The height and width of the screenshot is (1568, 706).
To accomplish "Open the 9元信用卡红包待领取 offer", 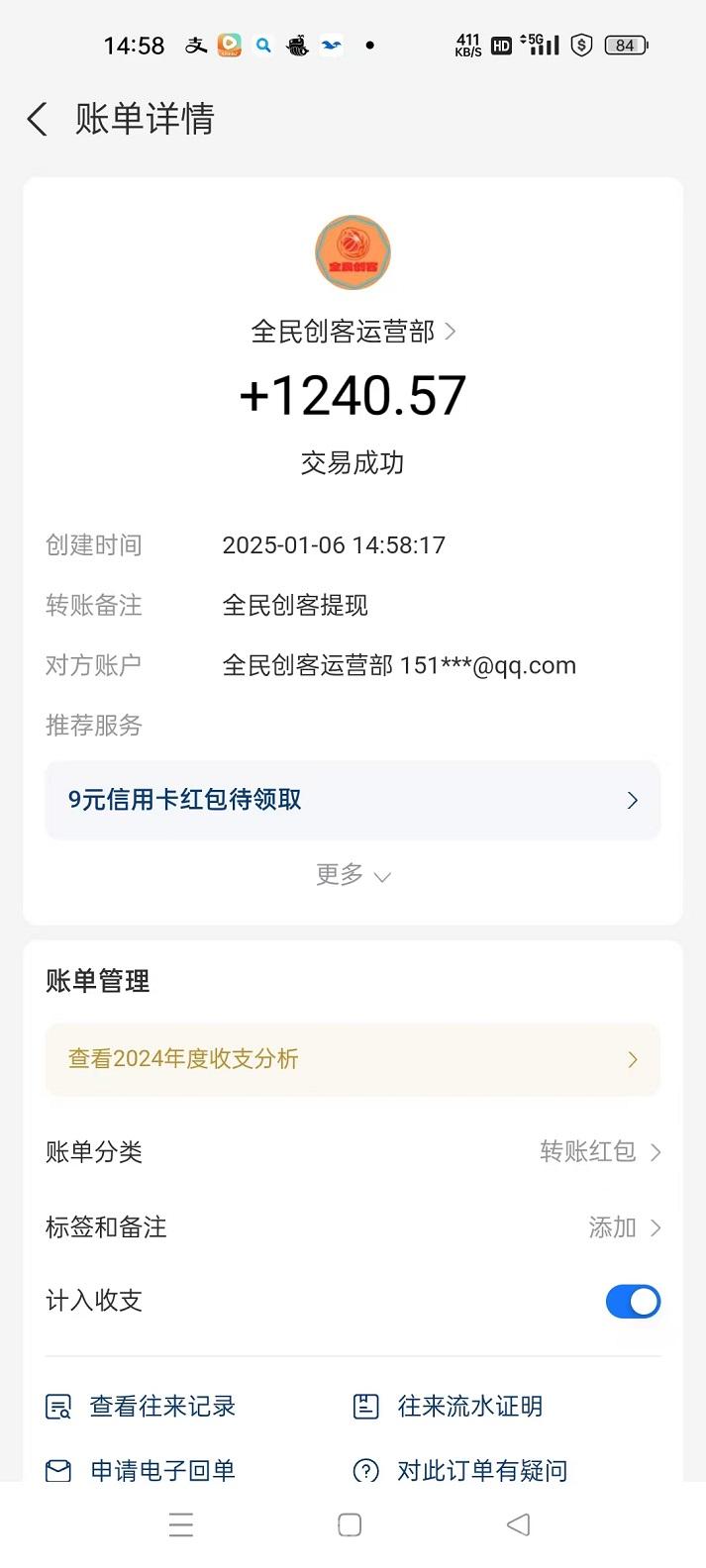I will pos(353,800).
